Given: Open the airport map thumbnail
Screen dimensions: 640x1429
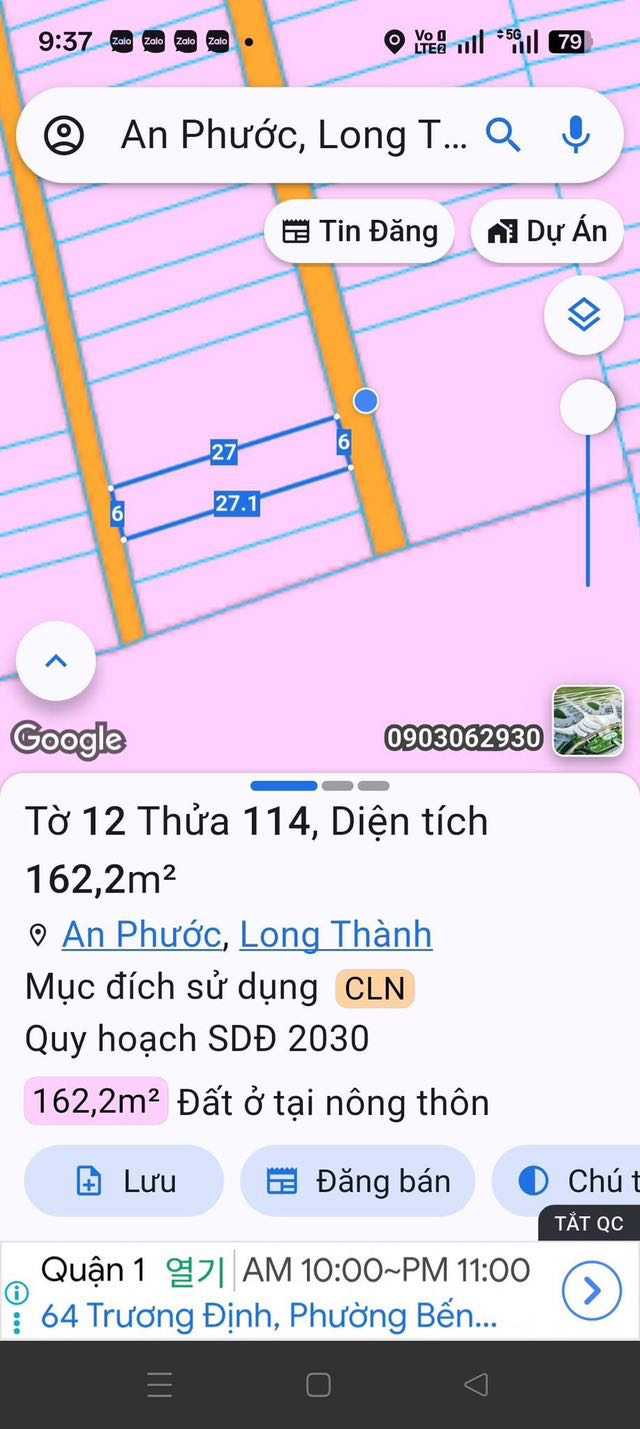Looking at the screenshot, I should 588,721.
